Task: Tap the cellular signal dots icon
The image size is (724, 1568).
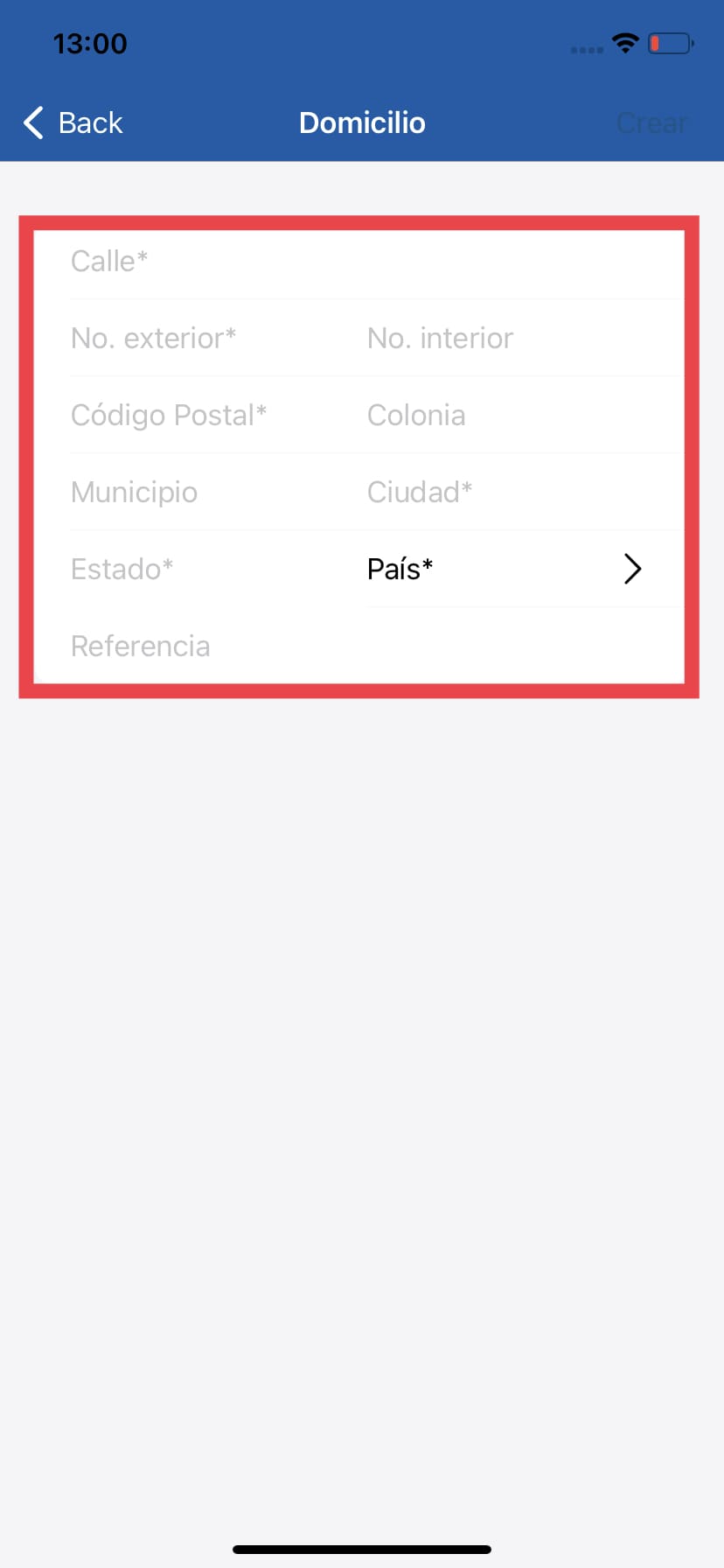Action: pos(584,49)
